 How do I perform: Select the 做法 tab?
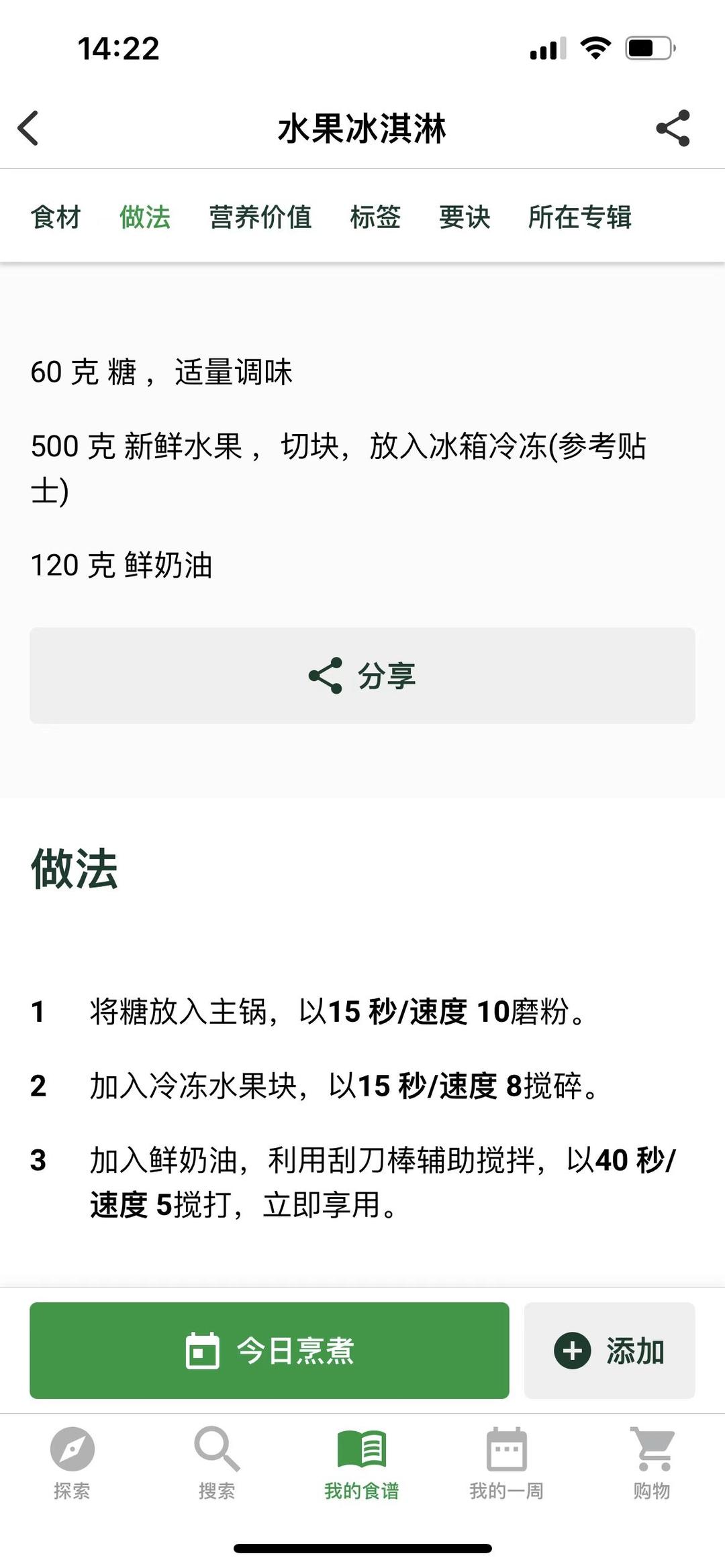click(145, 217)
